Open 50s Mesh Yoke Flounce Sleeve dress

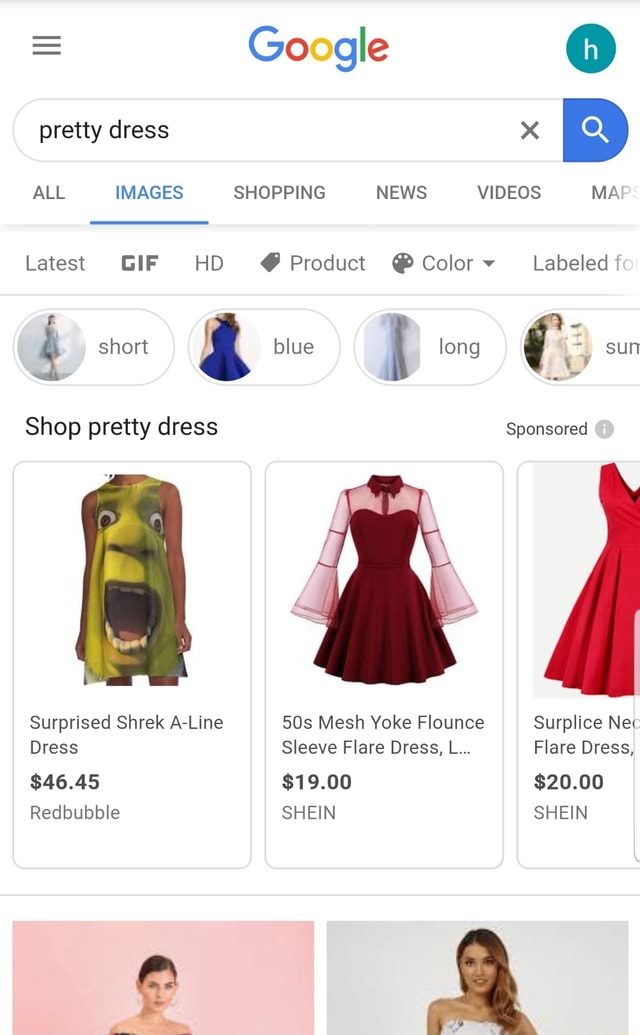click(384, 664)
